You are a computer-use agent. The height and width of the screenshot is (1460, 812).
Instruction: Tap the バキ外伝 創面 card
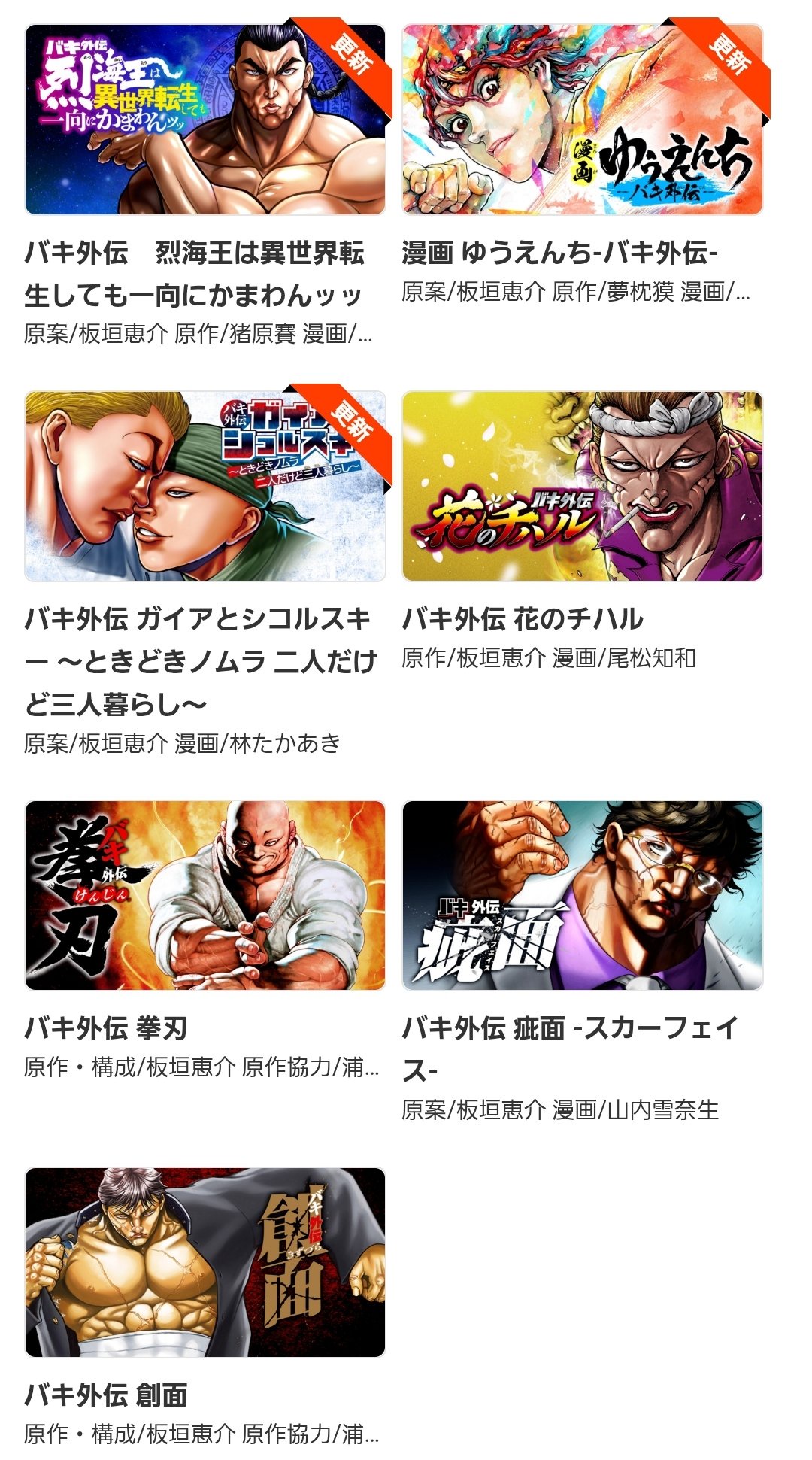pyautogui.click(x=205, y=1262)
